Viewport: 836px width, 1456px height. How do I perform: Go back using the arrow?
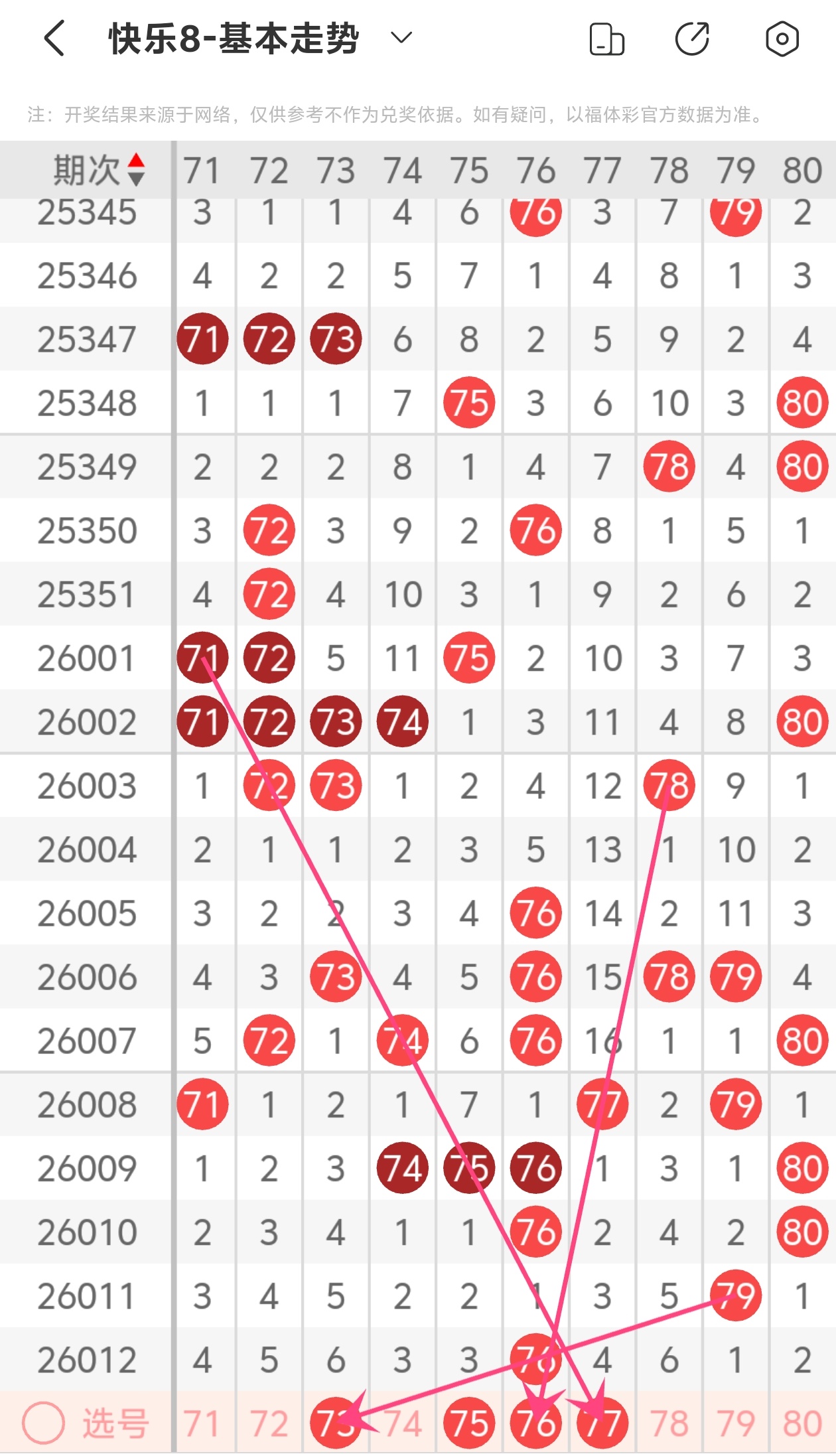(x=54, y=38)
